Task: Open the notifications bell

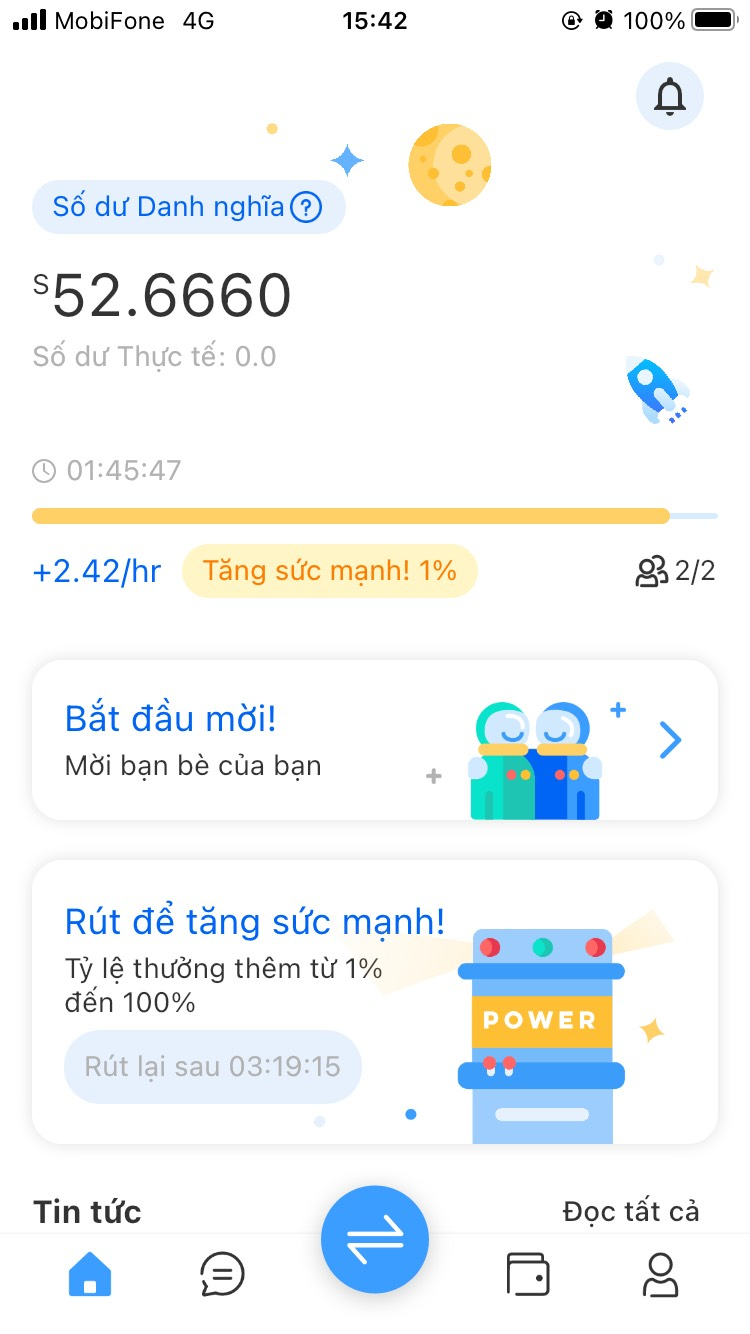Action: point(669,97)
